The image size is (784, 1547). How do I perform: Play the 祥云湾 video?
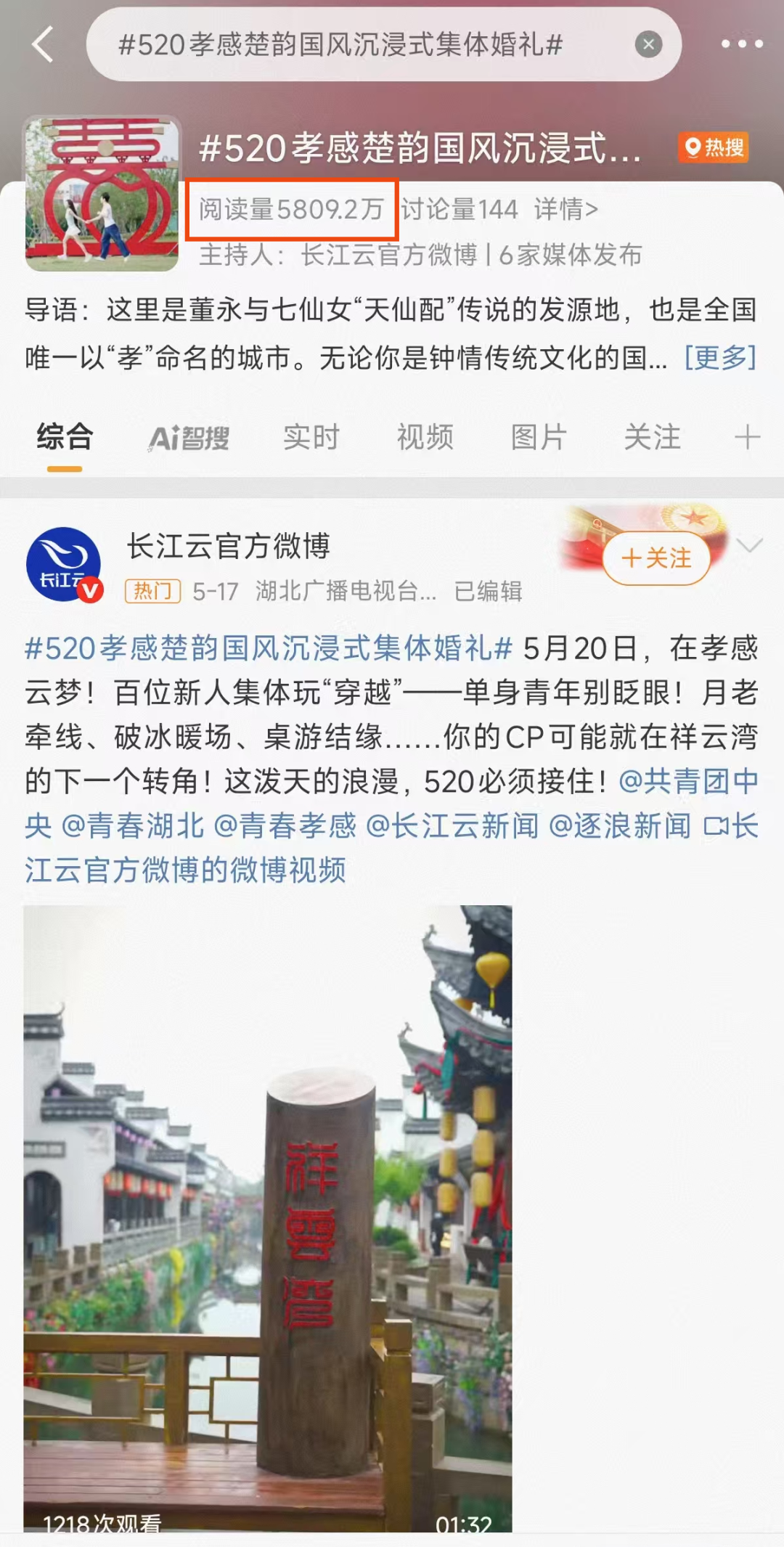coord(268,1217)
